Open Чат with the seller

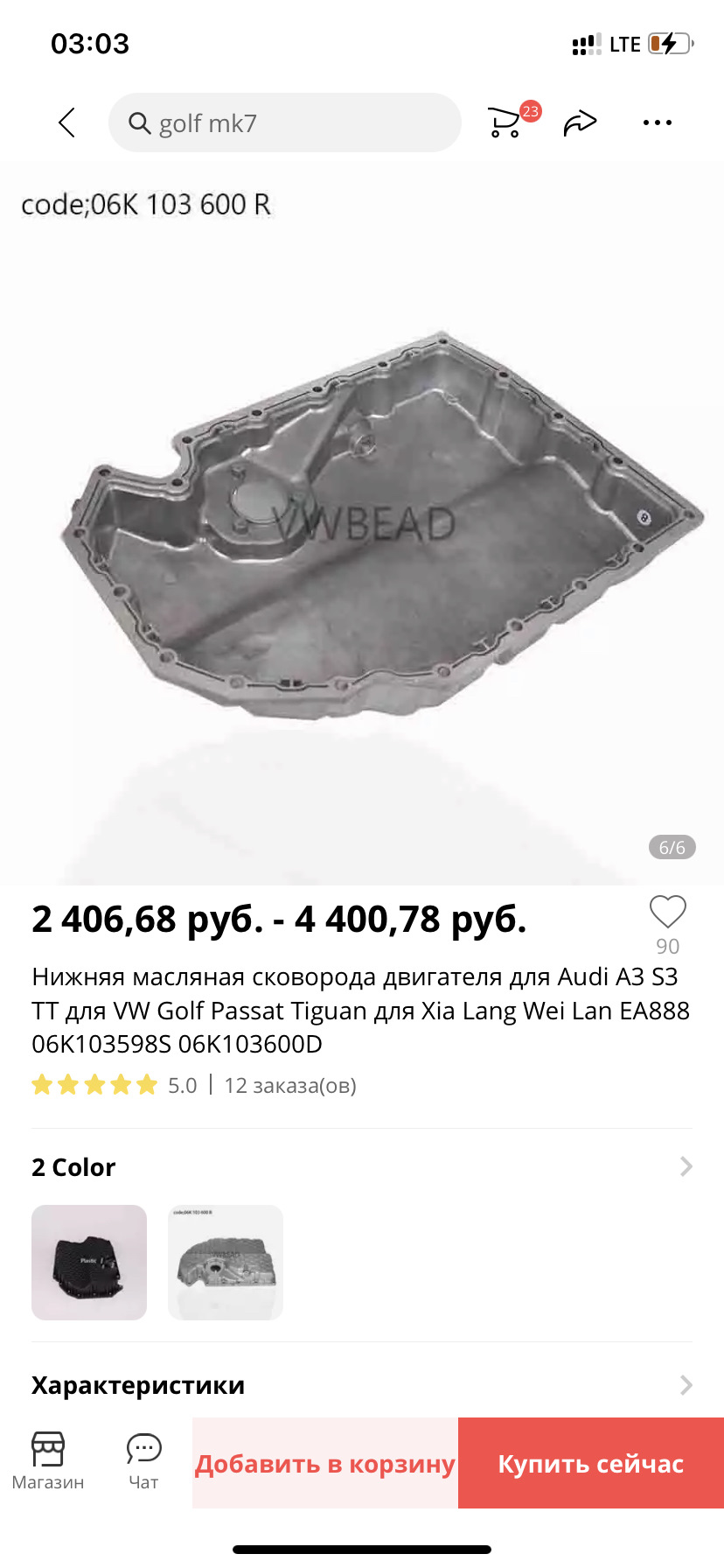tap(143, 1461)
